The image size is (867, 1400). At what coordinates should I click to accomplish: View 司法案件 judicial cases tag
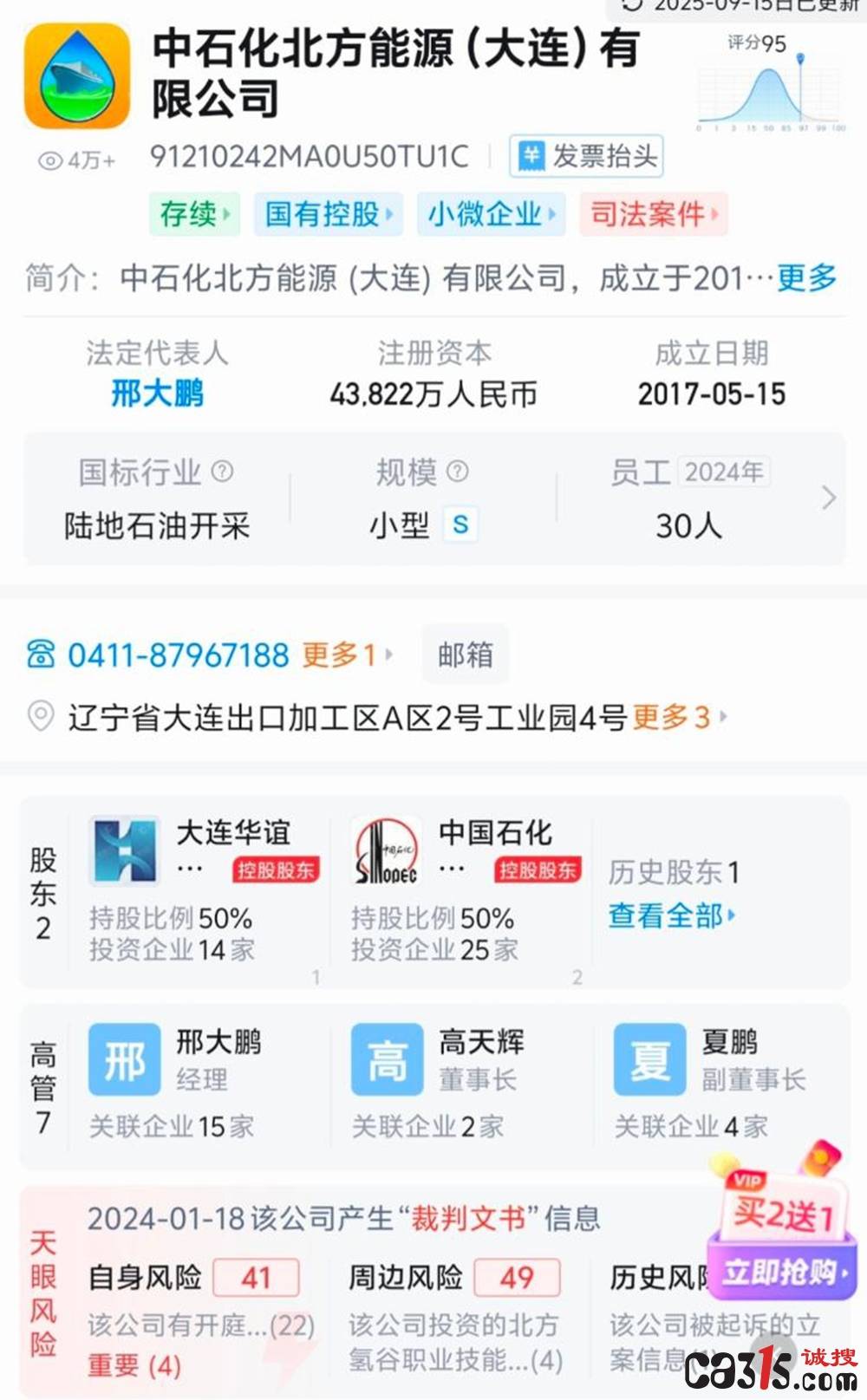point(654,213)
